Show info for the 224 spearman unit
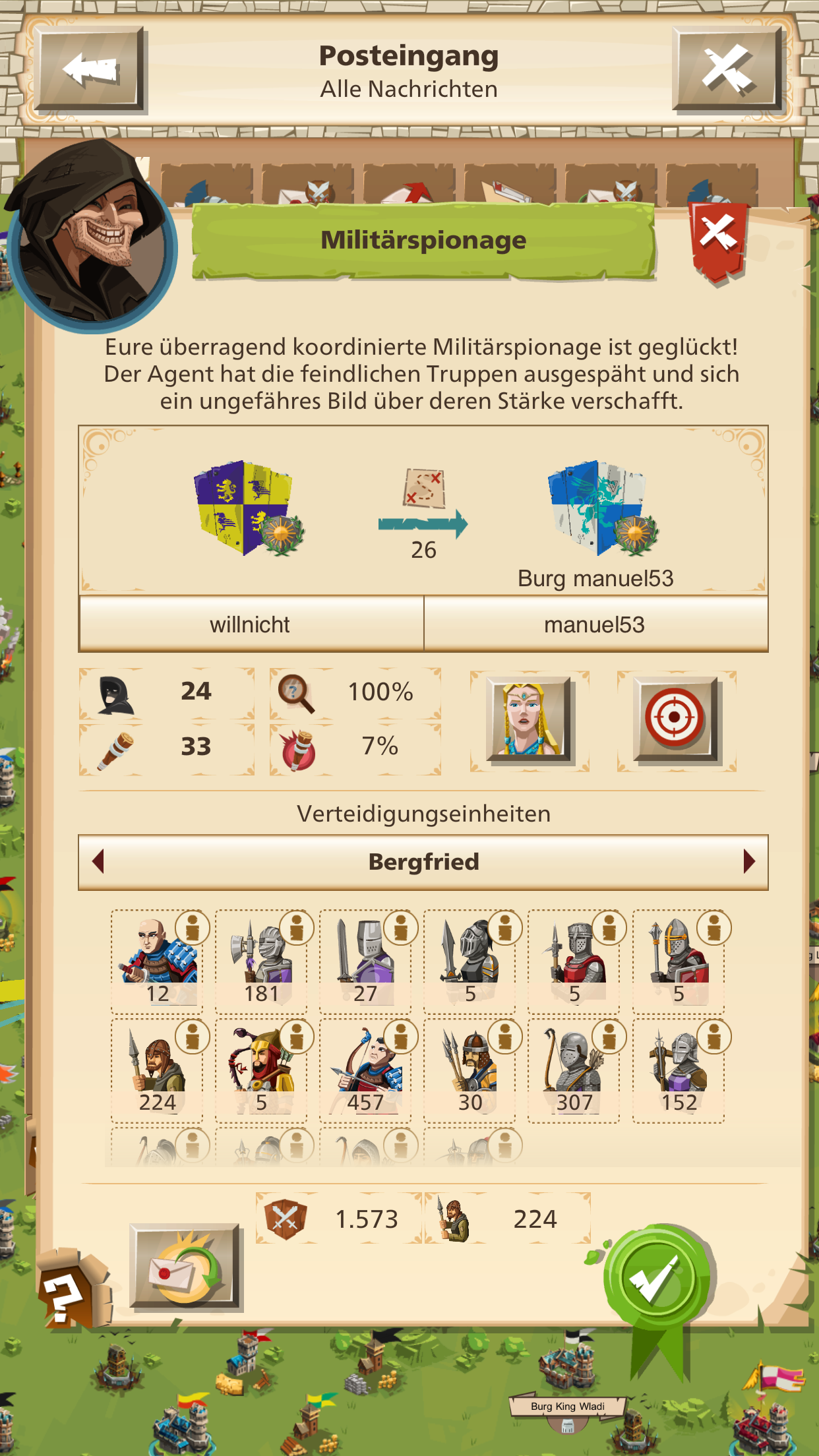819x1456 pixels. click(x=193, y=1037)
